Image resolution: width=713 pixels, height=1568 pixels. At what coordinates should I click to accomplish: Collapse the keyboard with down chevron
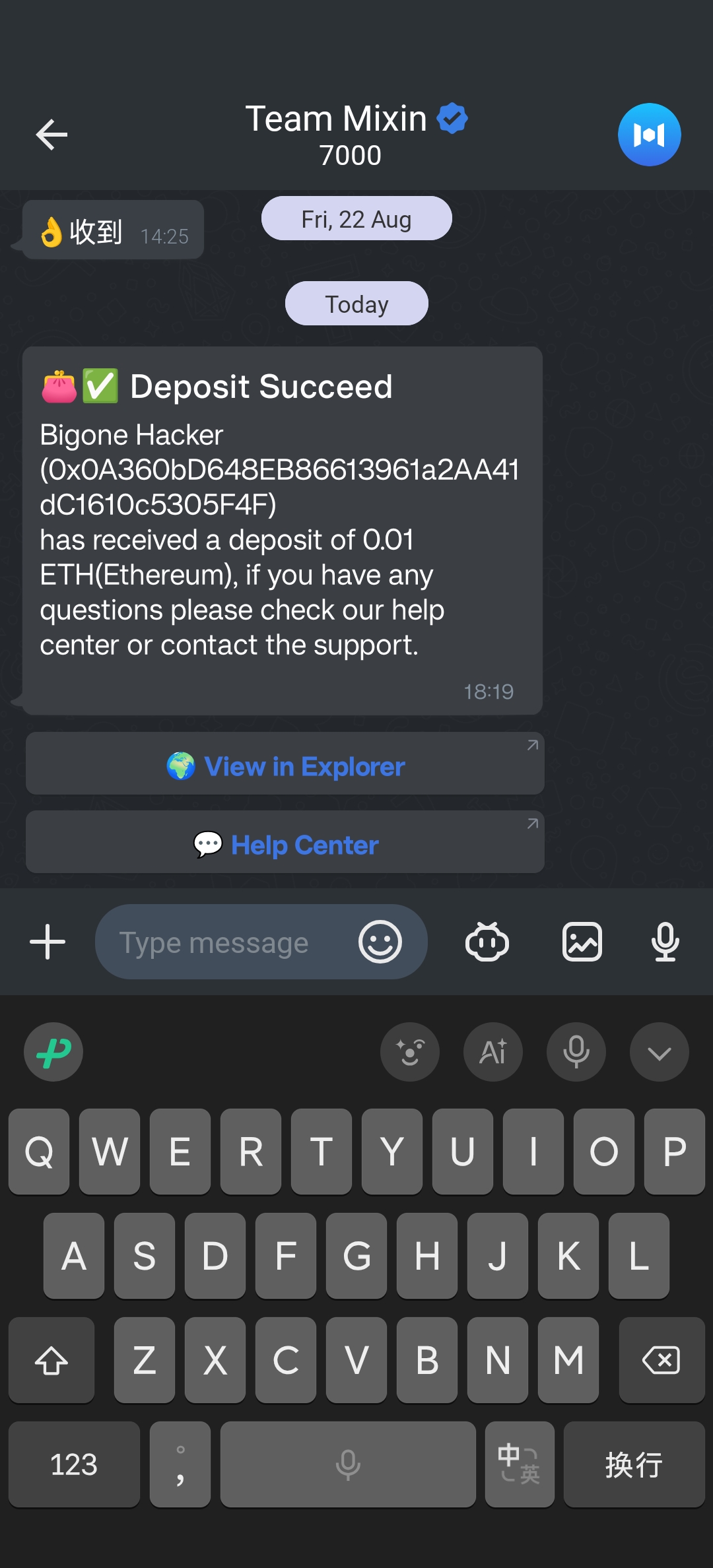pyautogui.click(x=659, y=1053)
